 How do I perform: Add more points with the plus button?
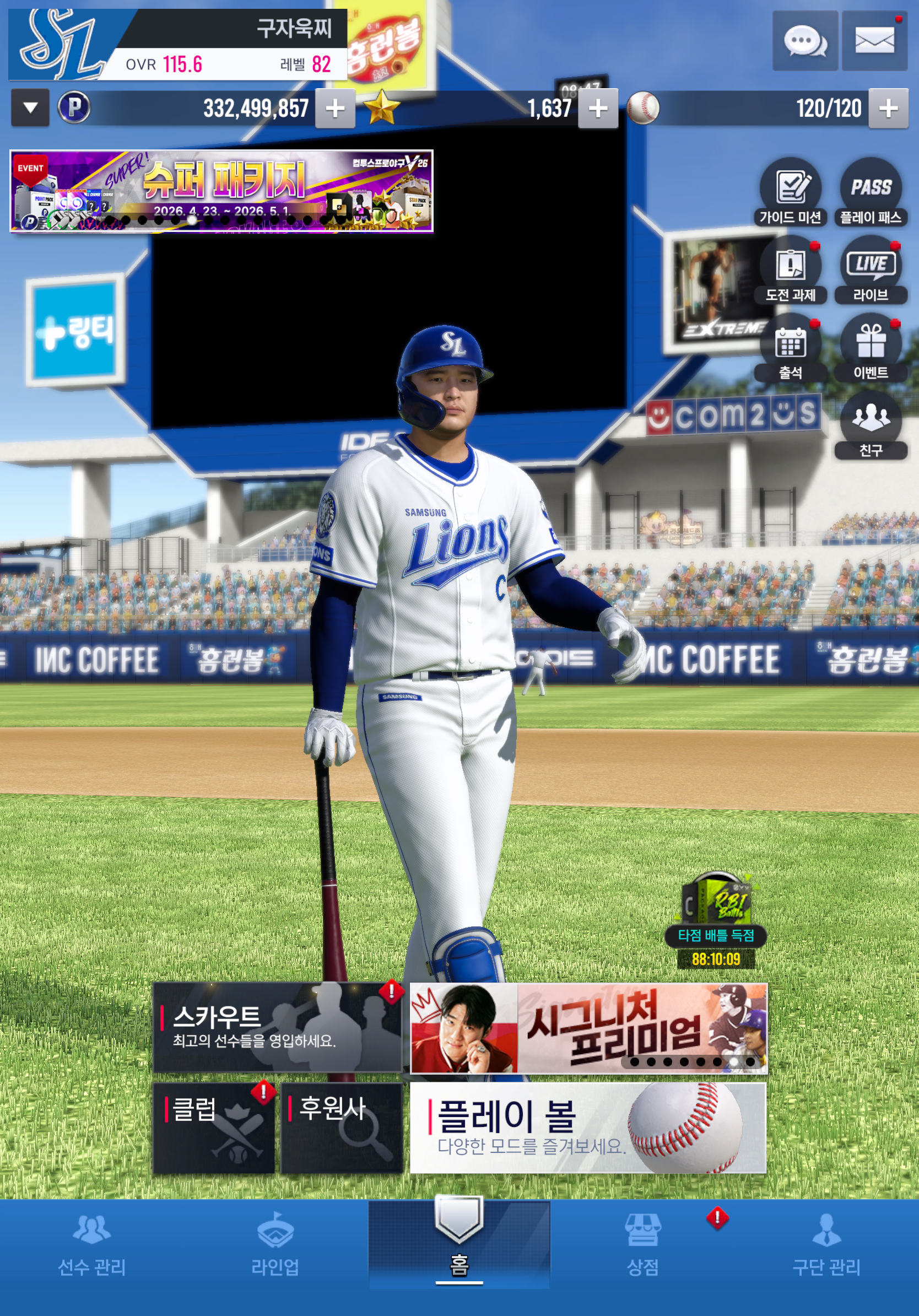[335, 108]
